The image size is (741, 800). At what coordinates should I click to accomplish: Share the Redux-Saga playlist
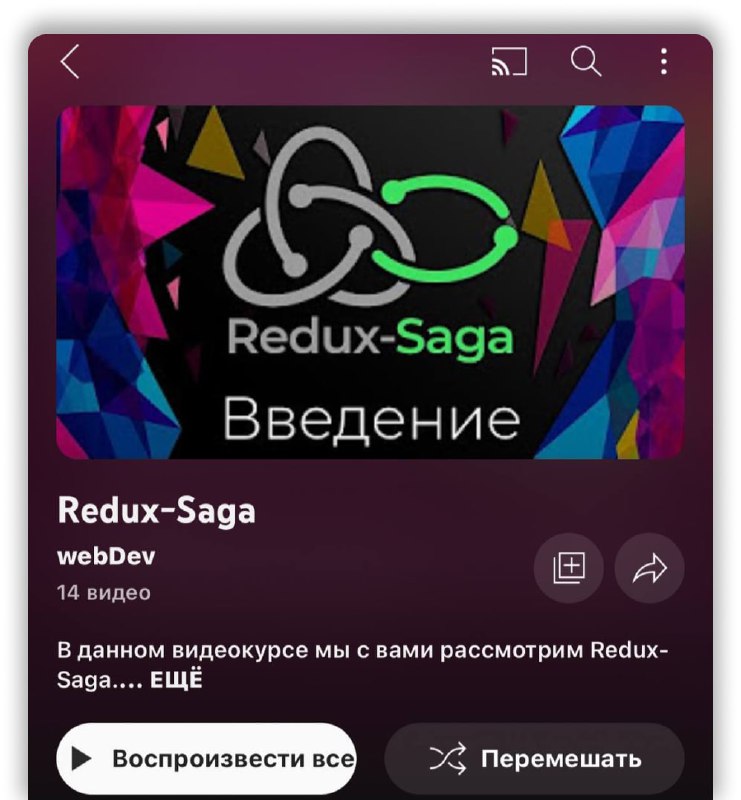[x=649, y=568]
